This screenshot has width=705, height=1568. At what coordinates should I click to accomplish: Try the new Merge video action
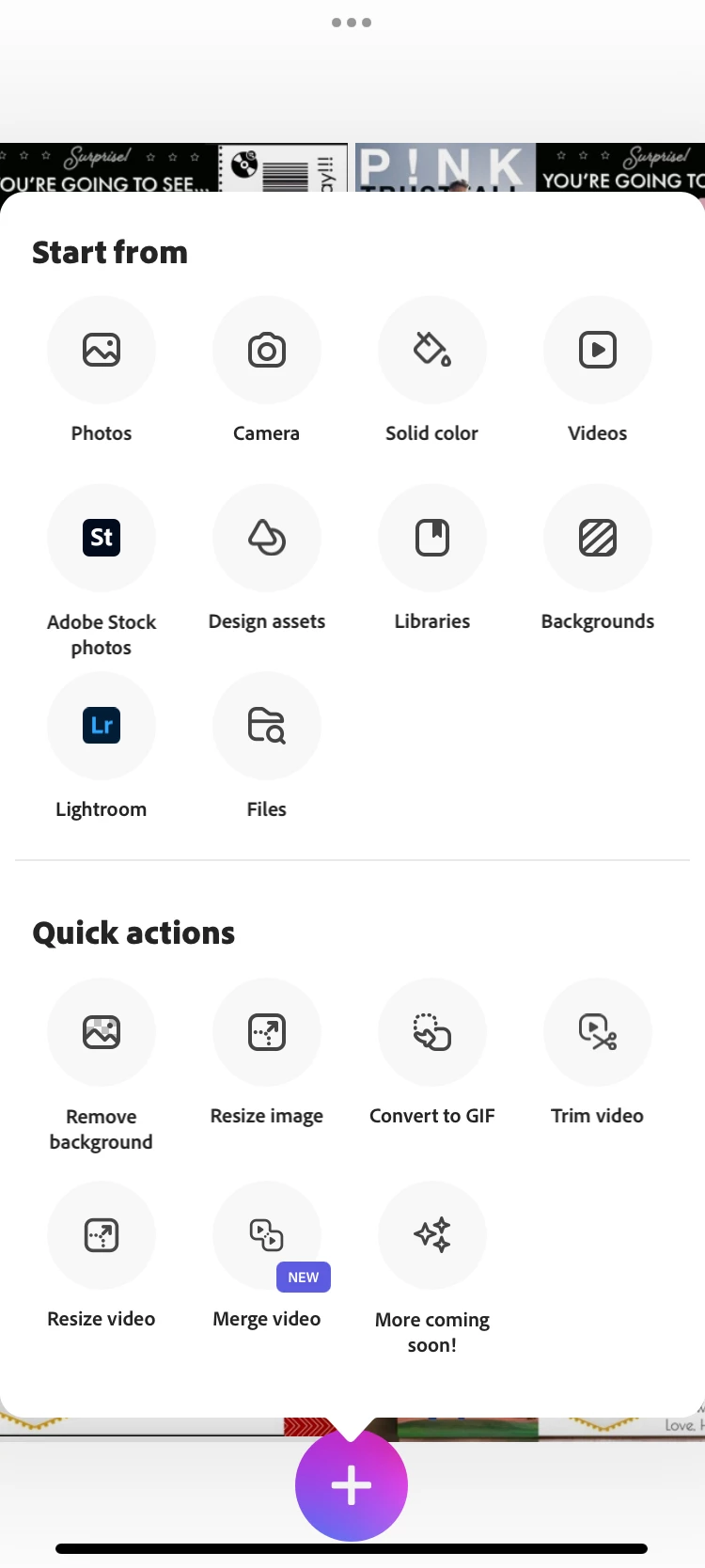tap(267, 1236)
